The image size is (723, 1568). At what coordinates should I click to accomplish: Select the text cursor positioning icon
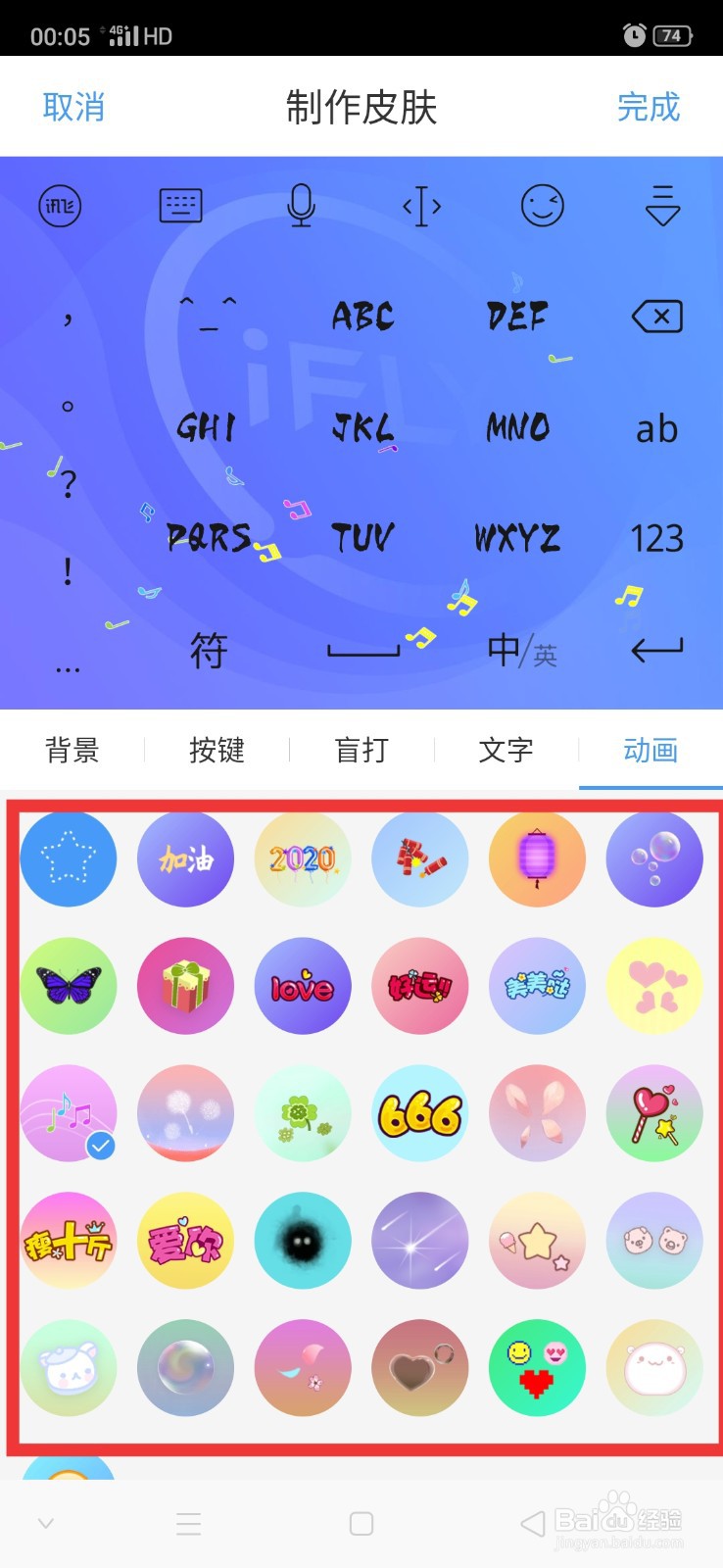click(421, 207)
